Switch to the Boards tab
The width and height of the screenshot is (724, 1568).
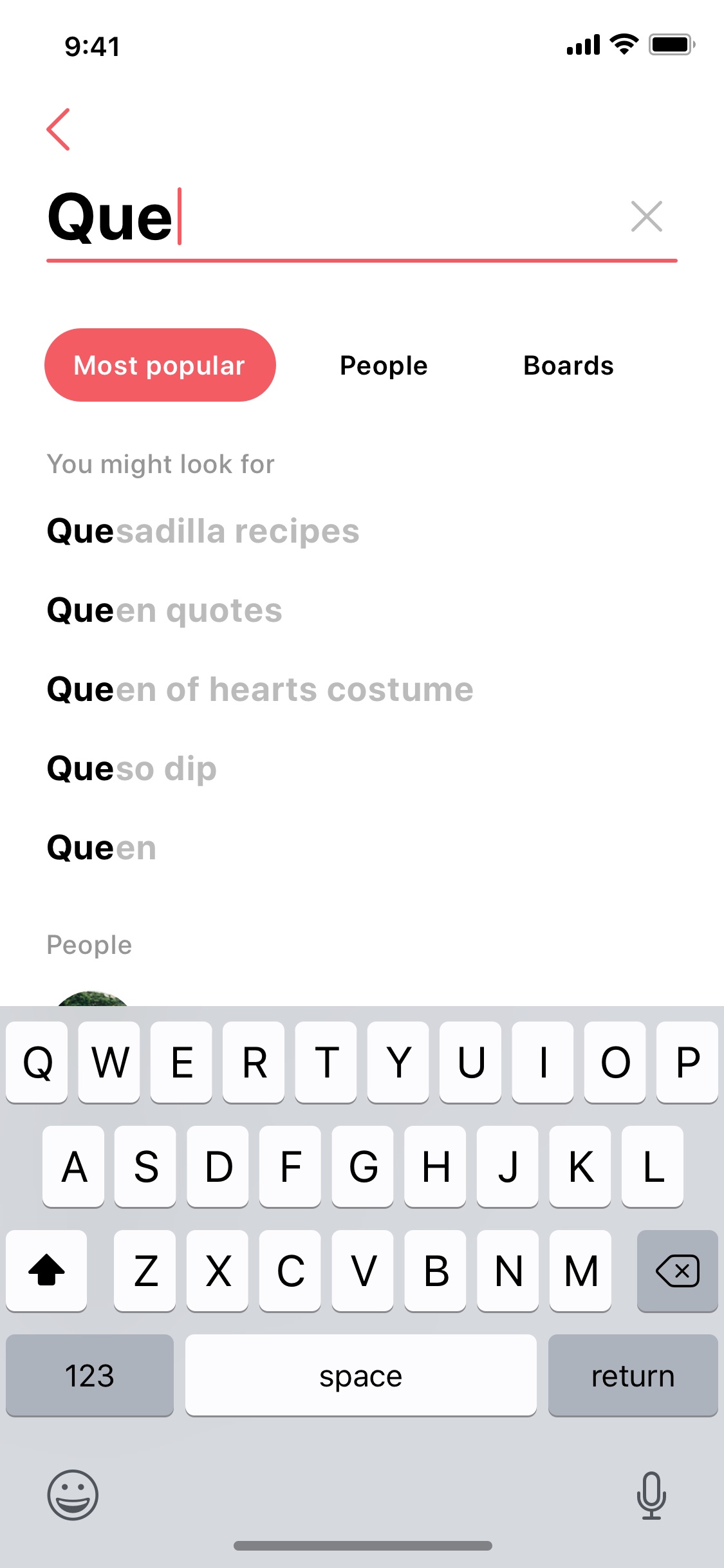pos(568,366)
